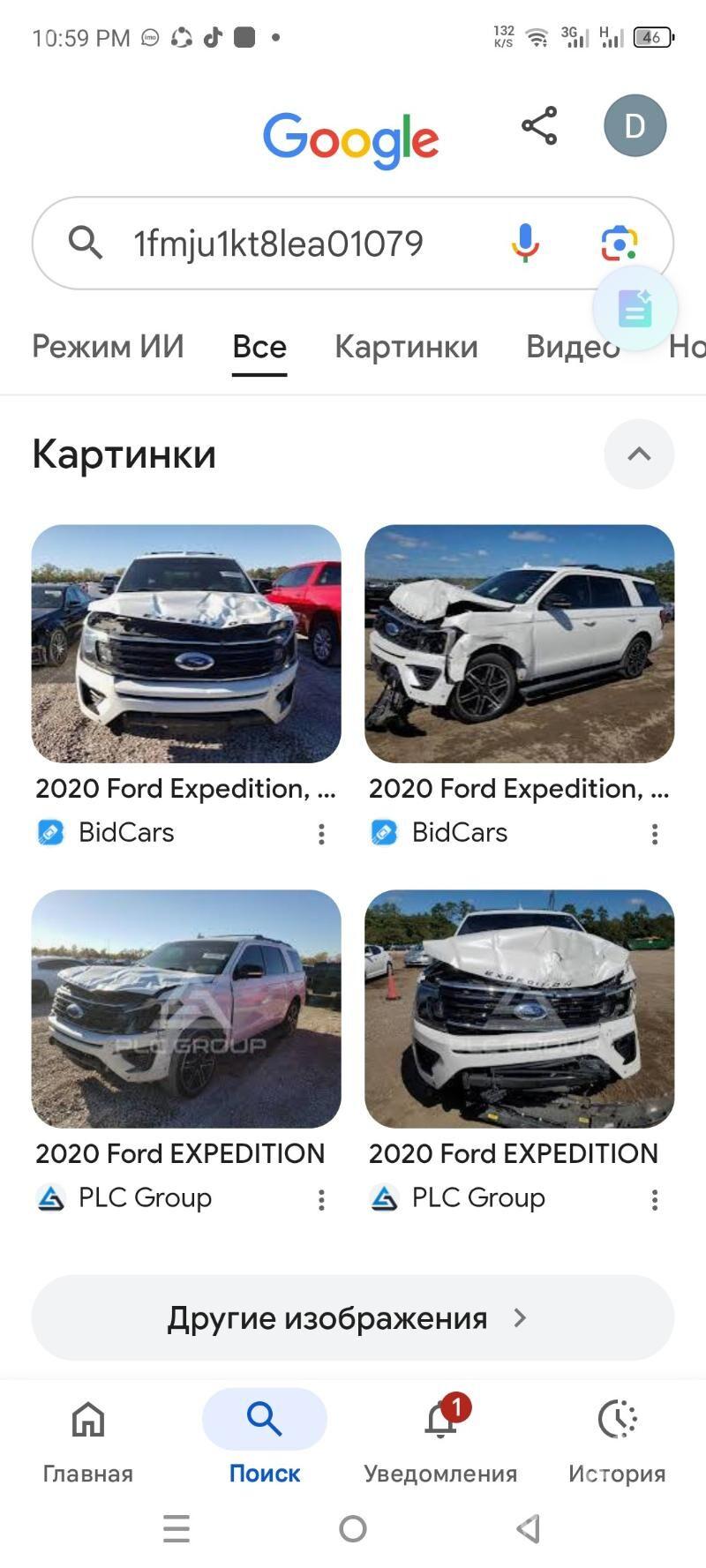This screenshot has height=1568, width=706.
Task: Share these search results
Action: click(x=537, y=126)
